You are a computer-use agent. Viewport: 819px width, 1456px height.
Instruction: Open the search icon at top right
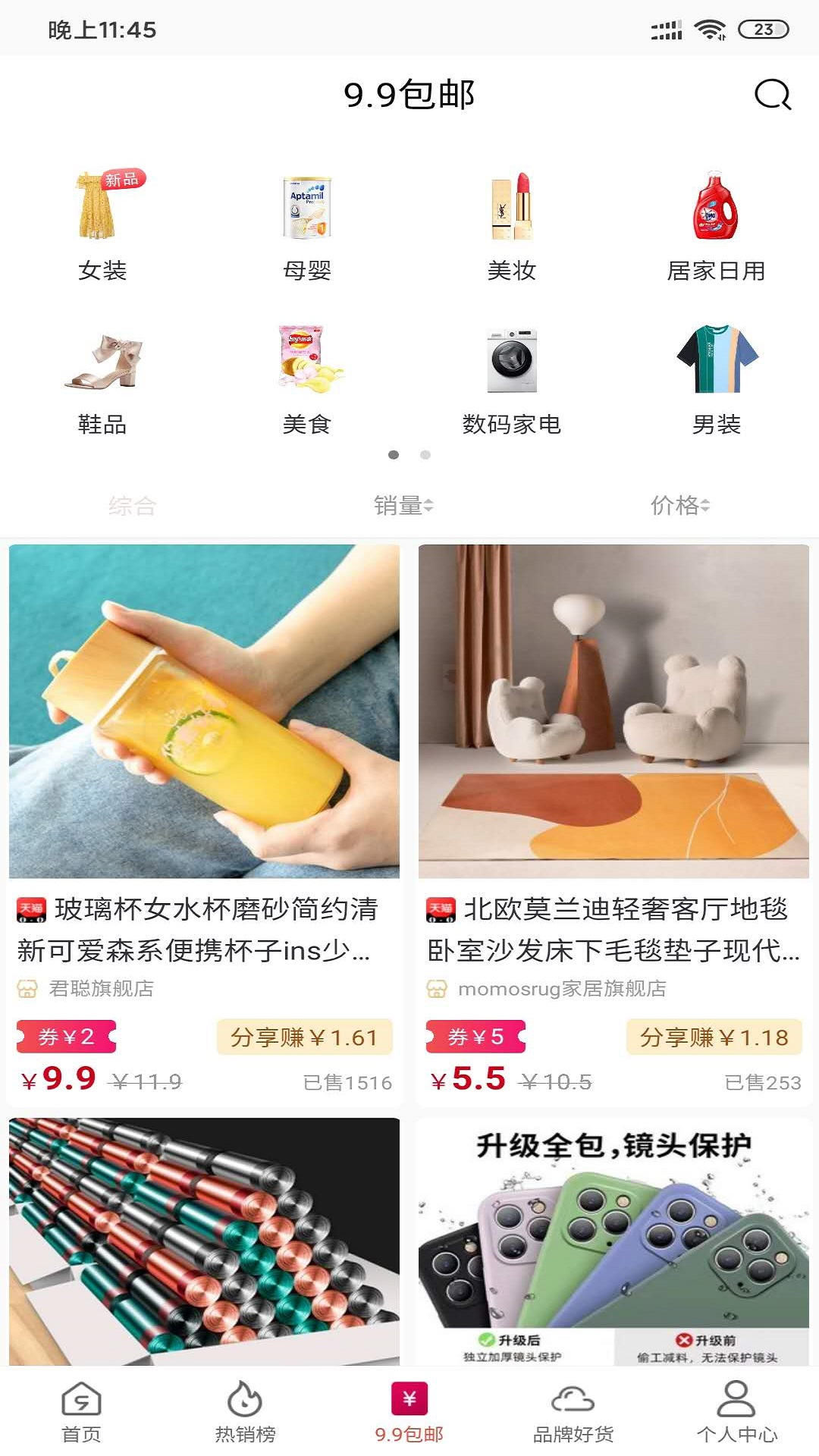point(772,96)
